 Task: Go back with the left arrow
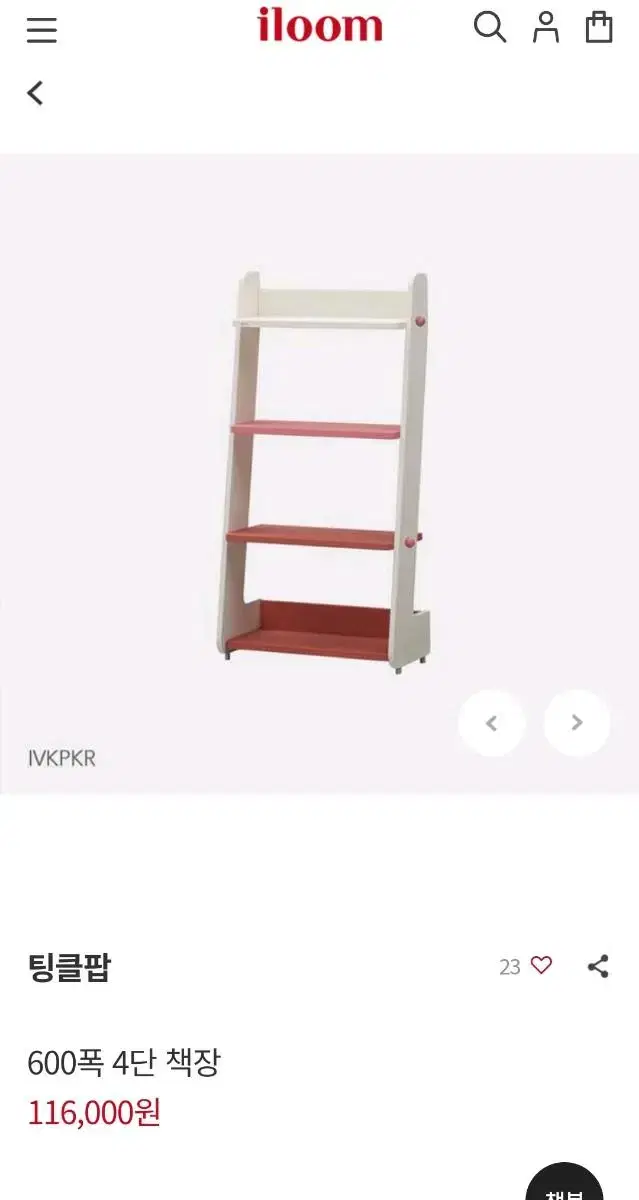(35, 93)
